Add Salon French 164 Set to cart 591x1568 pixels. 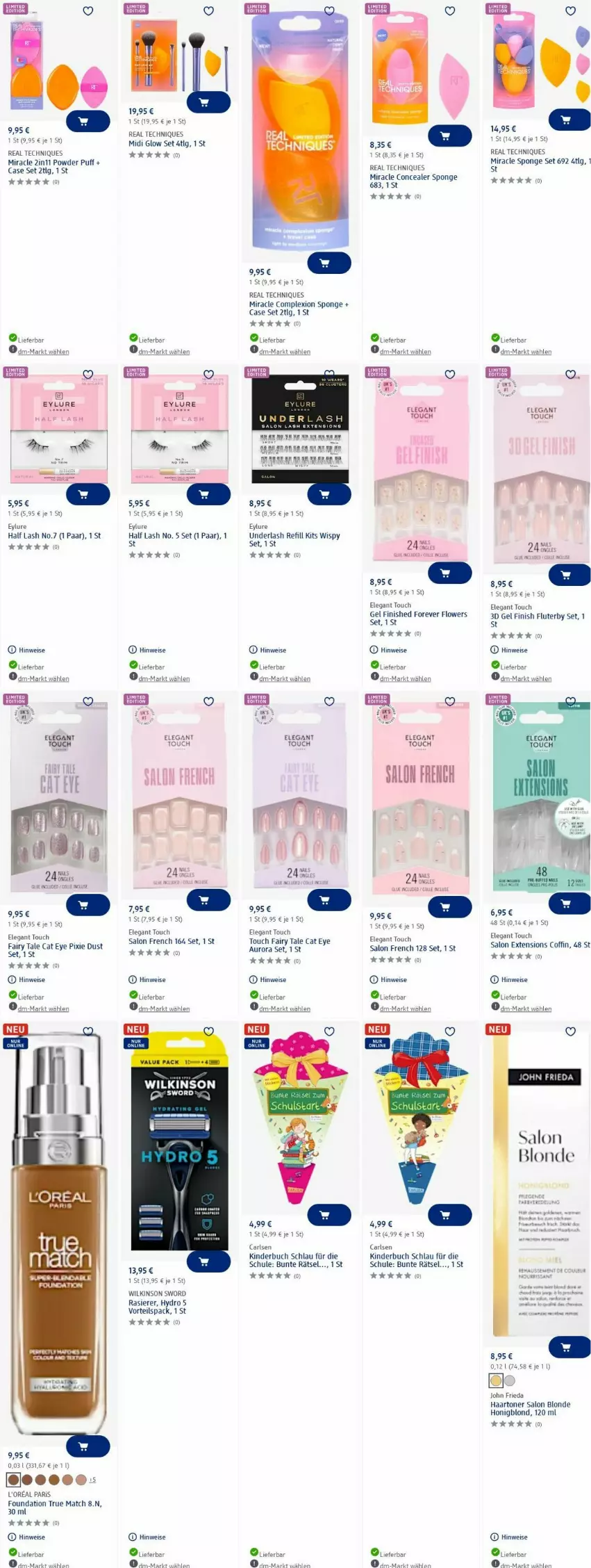pyautogui.click(x=208, y=900)
